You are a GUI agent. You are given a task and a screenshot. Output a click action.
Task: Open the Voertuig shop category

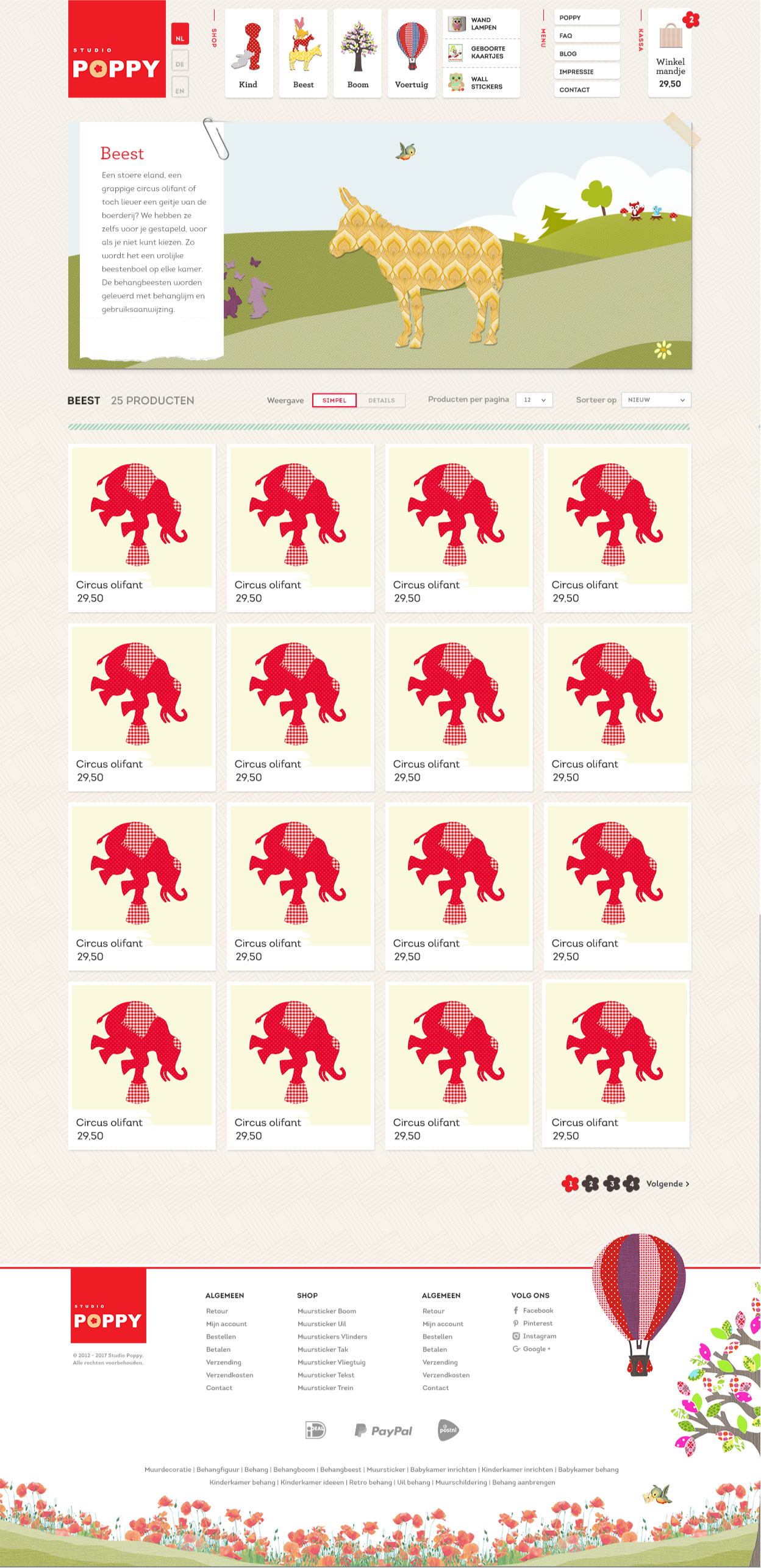(412, 54)
